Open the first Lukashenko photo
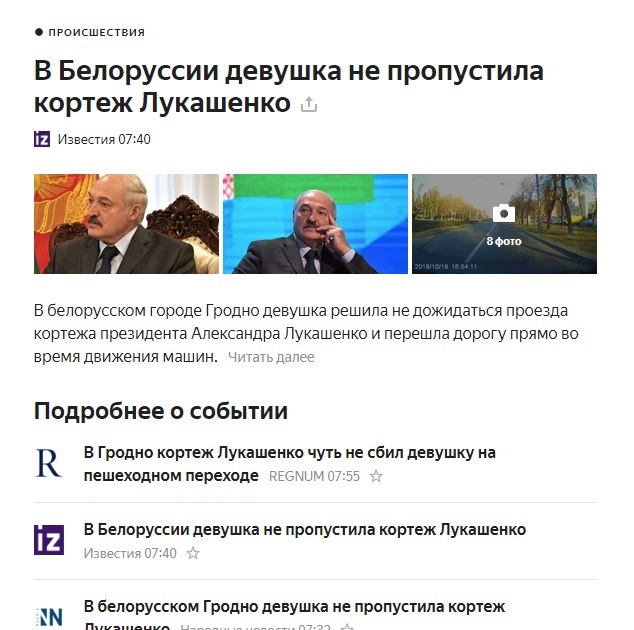 [x=126, y=224]
